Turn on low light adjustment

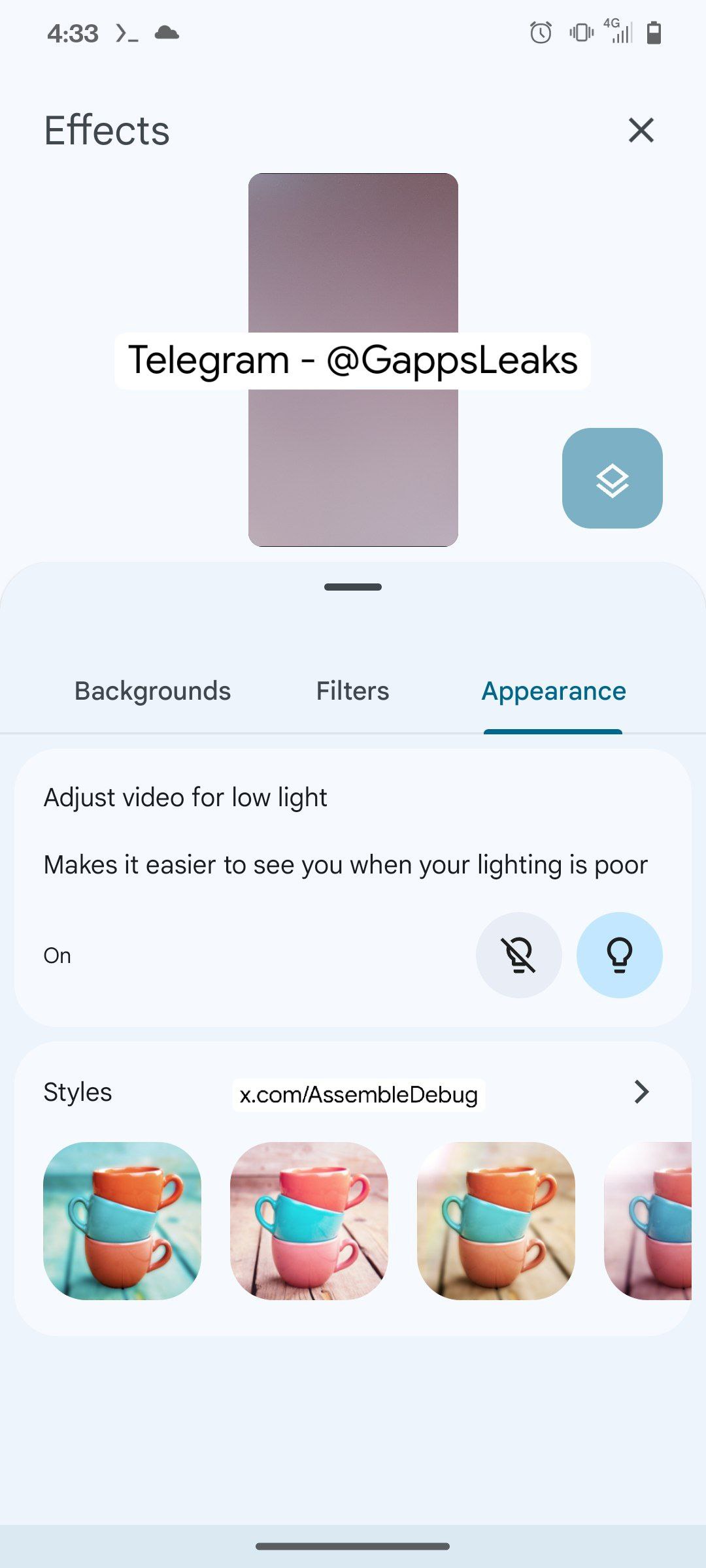point(620,955)
